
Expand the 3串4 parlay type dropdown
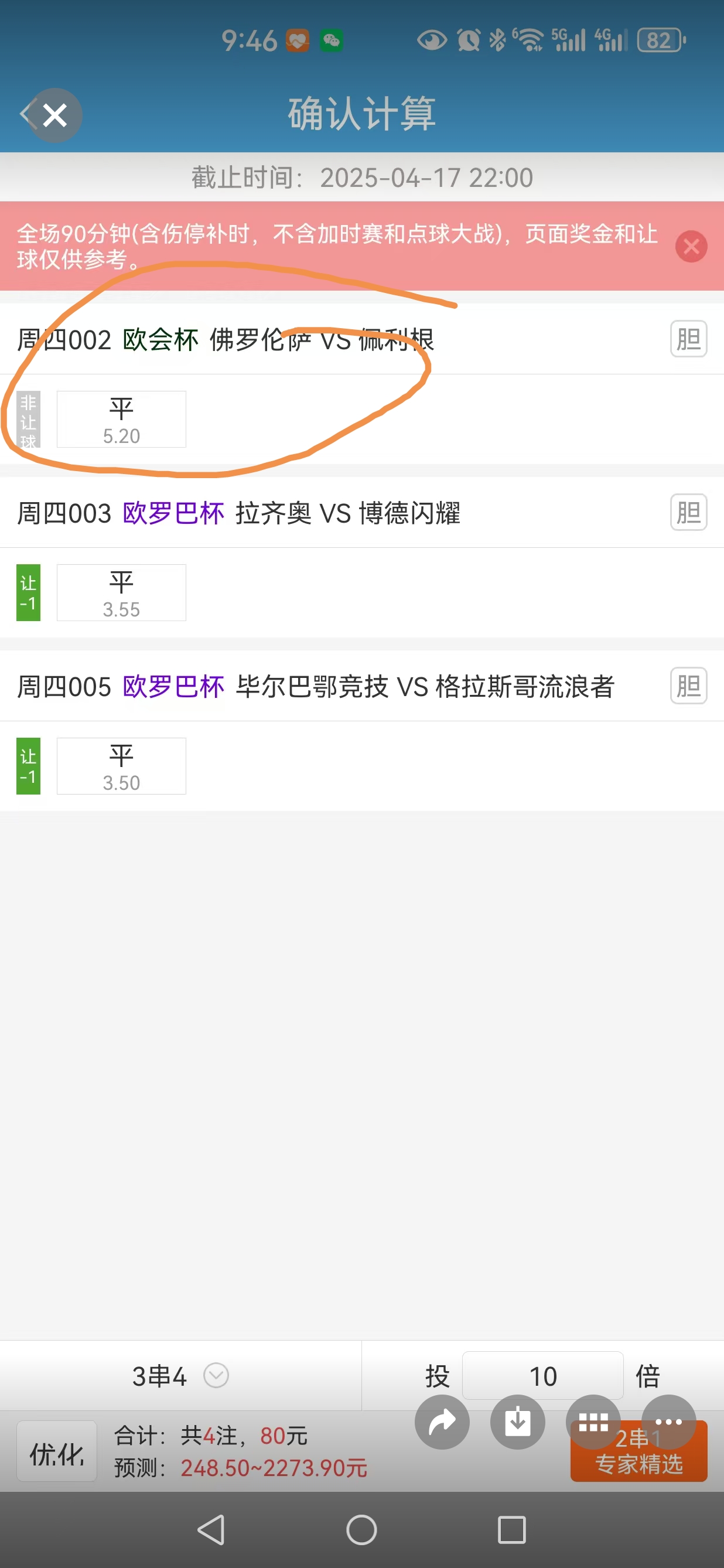point(180,1376)
